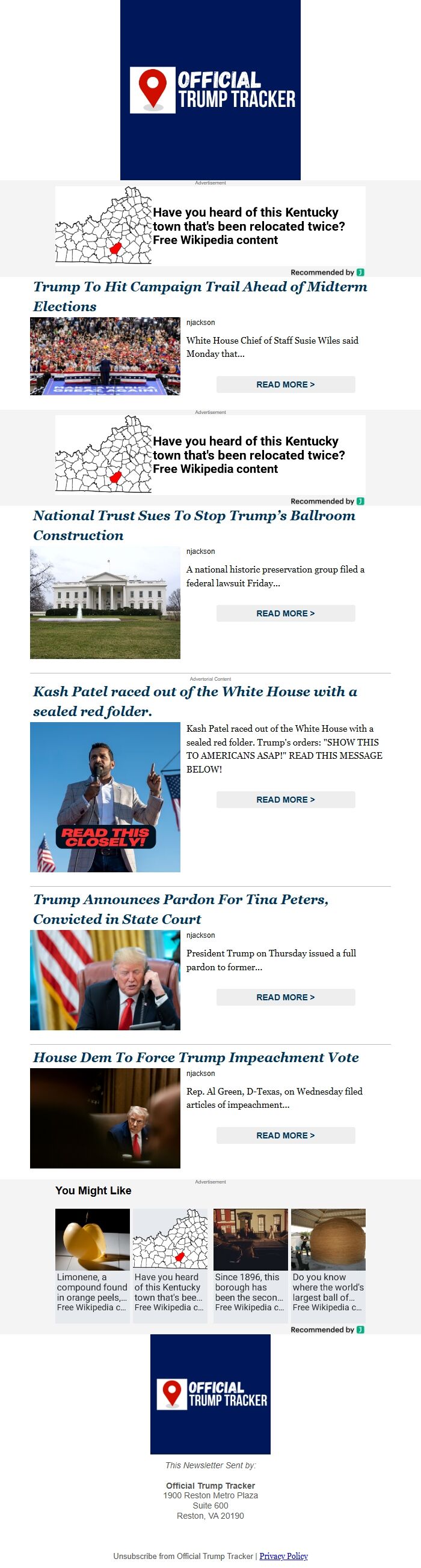
Task: Open READ MORE for the Impeachment Vote article
Action: pos(285,1135)
